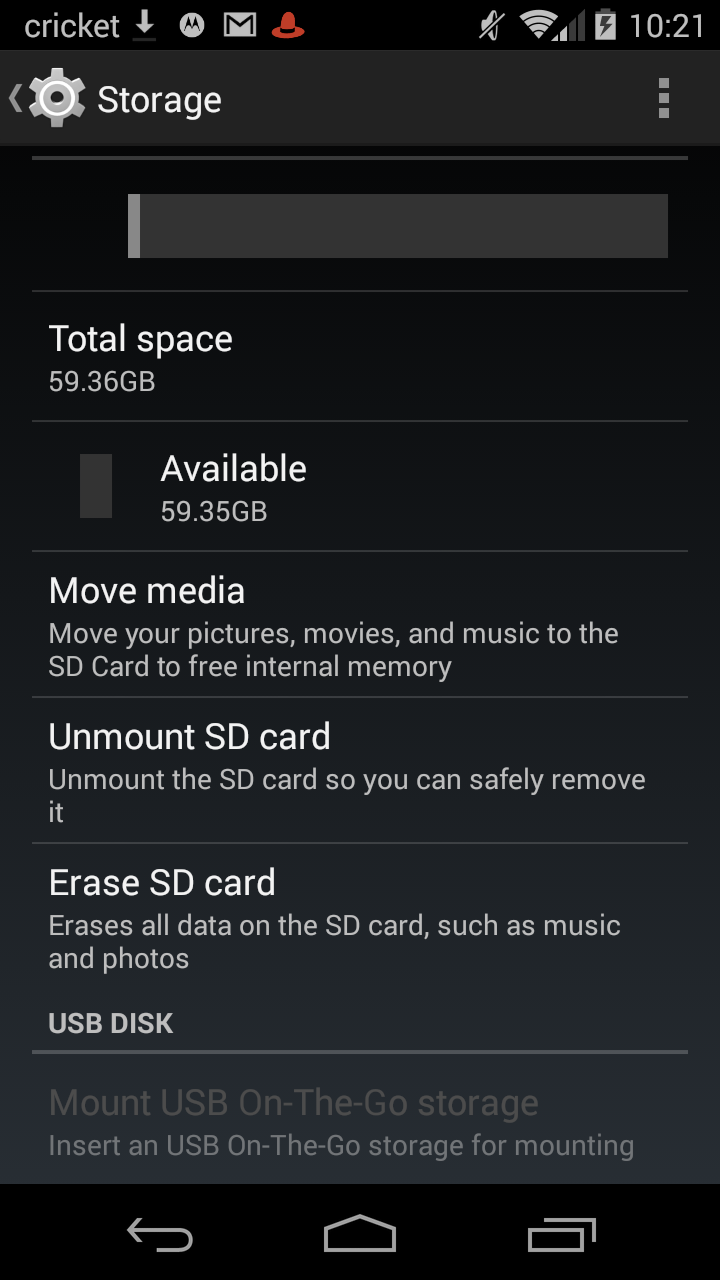Tap the system home button
Viewport: 720px width, 1280px height.
[x=360, y=1234]
